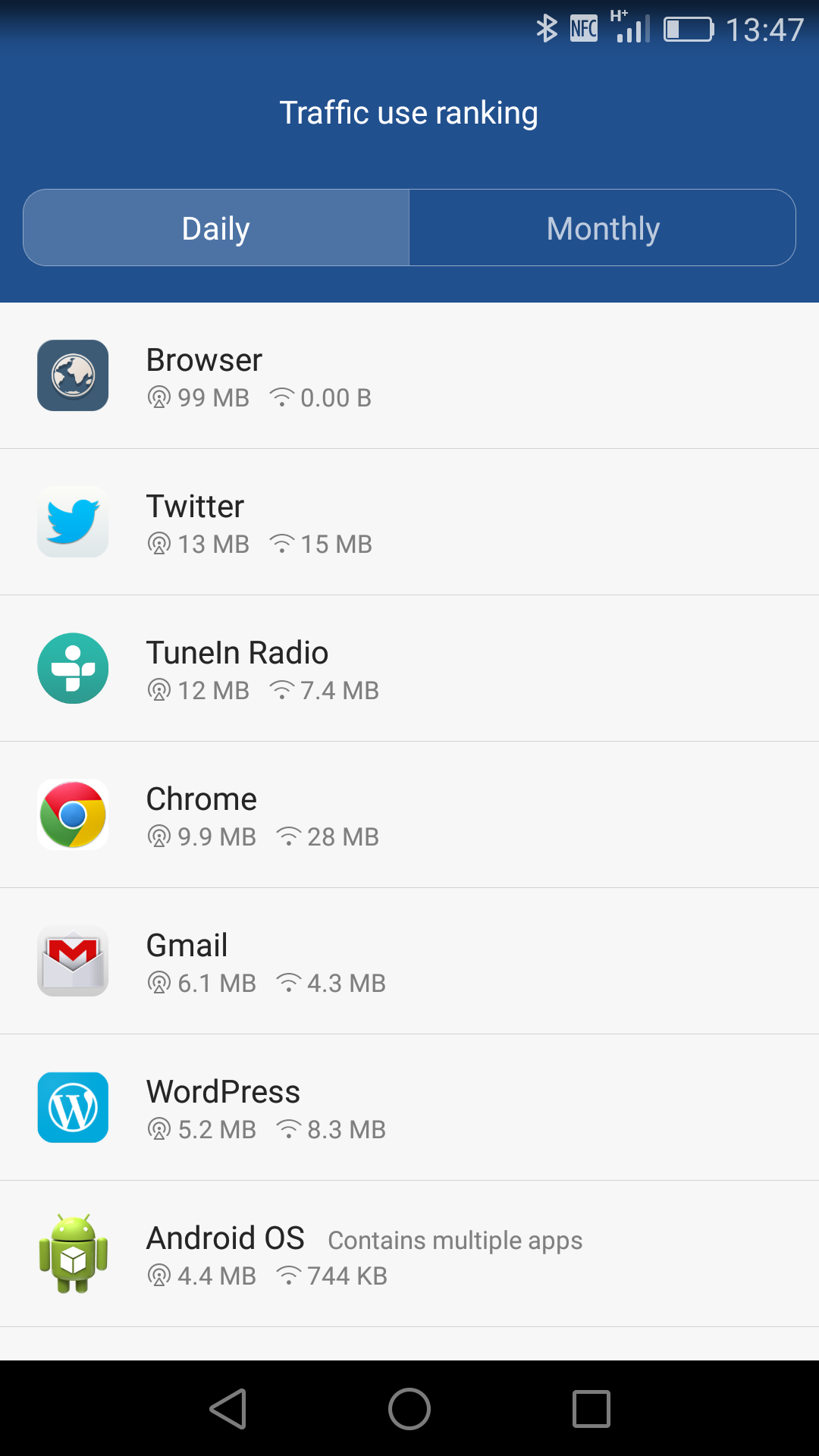Open Browser traffic details

[409, 375]
